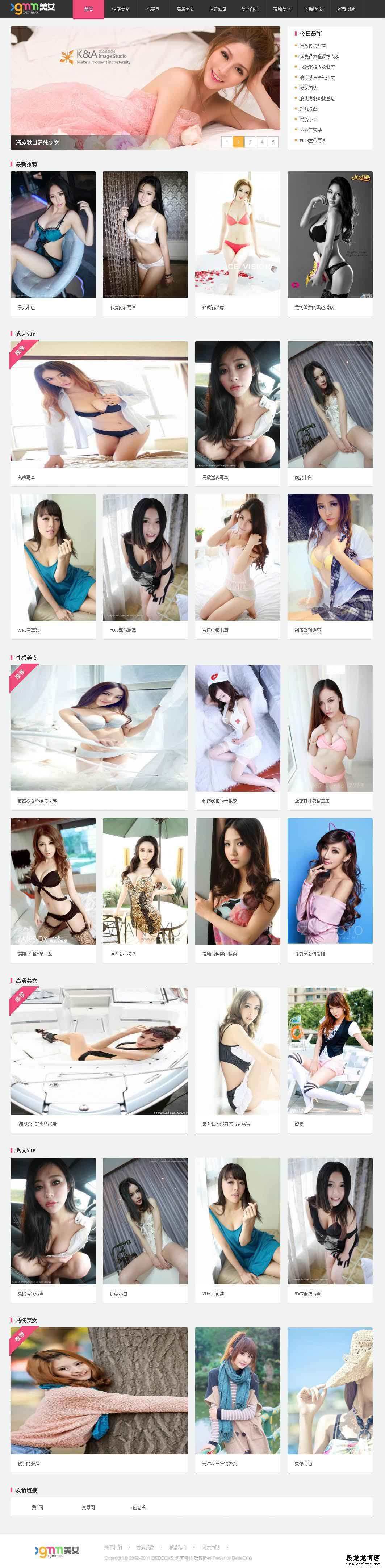Open the 推荐图片 nav tab
Viewport: 385px width, 1568px height.
[x=346, y=9]
